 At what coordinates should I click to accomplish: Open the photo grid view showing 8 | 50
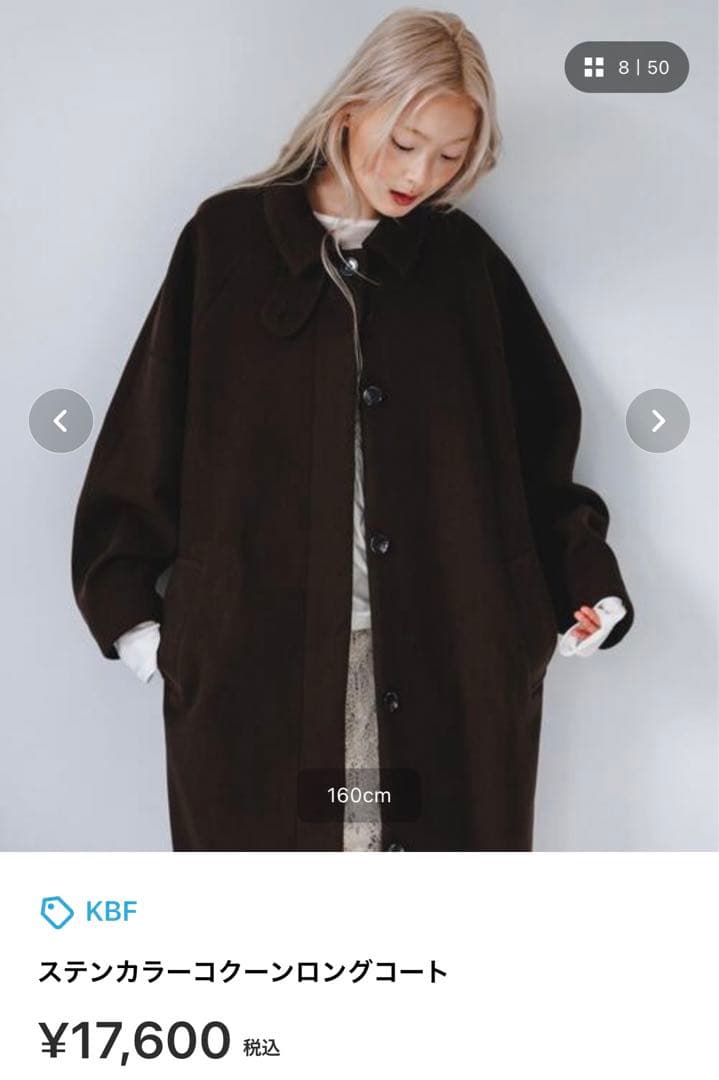(627, 68)
